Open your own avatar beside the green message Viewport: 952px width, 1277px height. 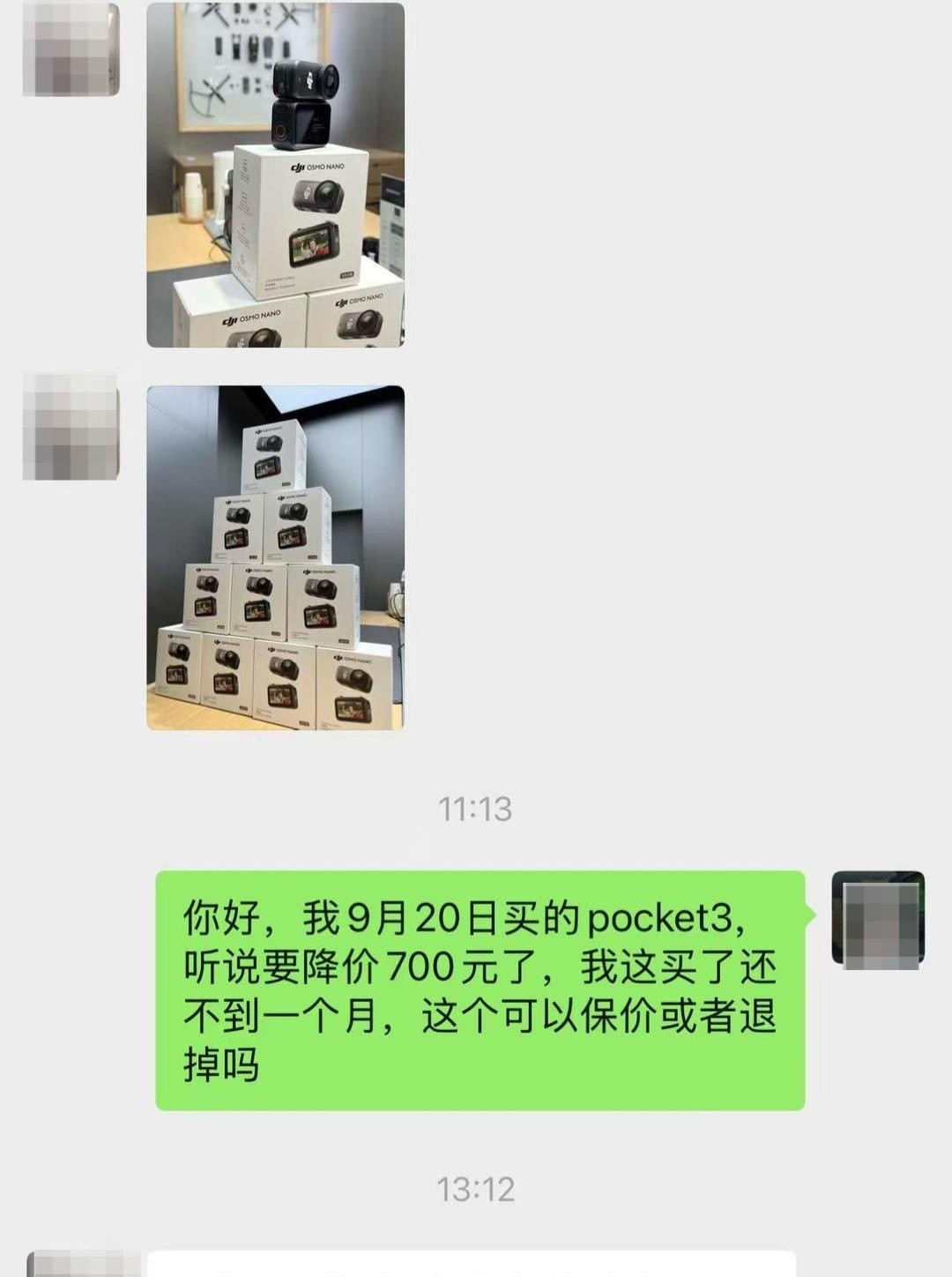(x=878, y=919)
